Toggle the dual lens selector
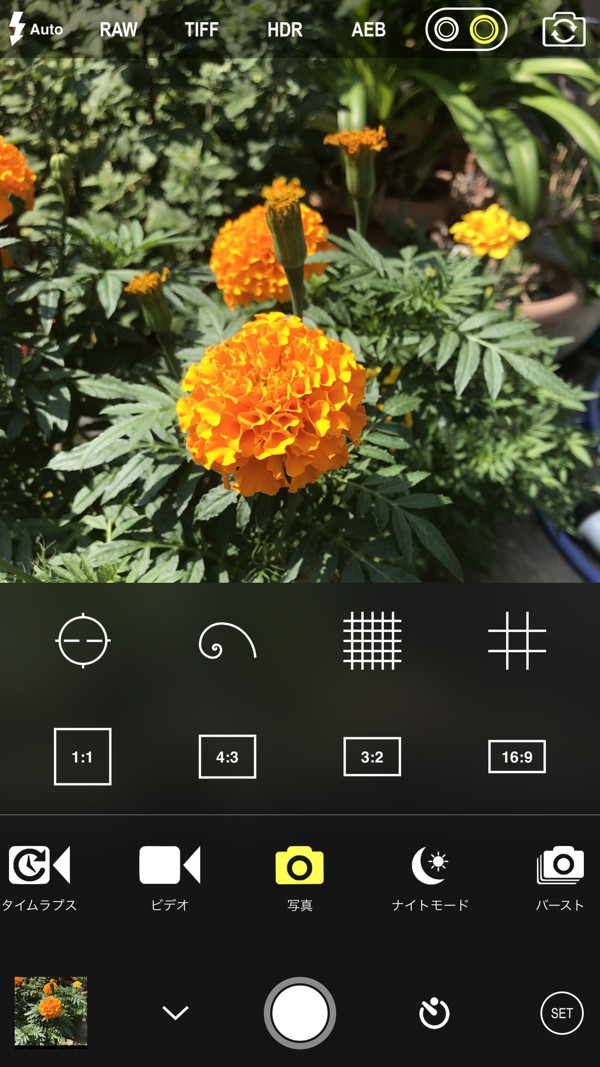600x1067 pixels. point(467,29)
